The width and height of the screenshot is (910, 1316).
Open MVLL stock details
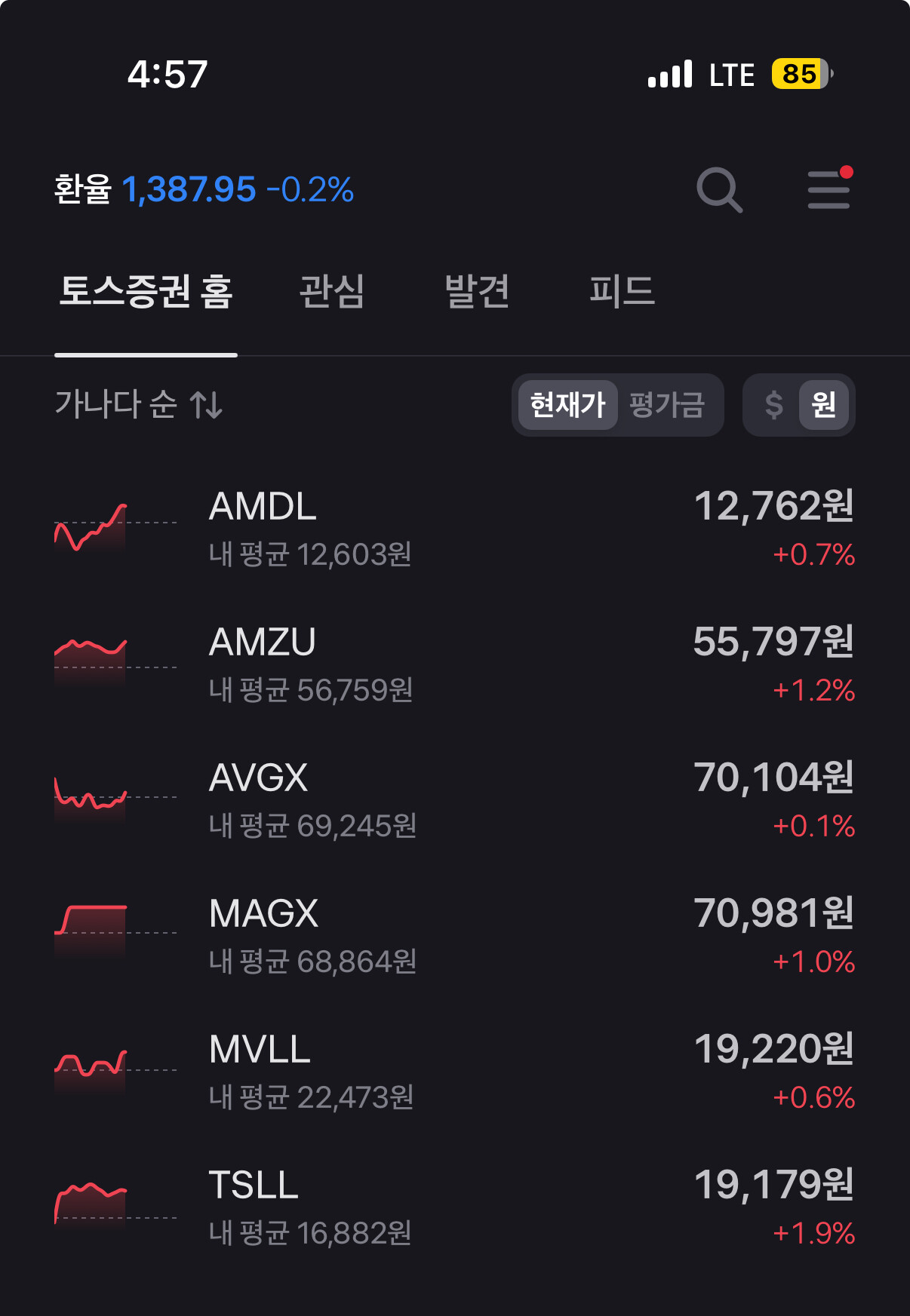[454, 1072]
